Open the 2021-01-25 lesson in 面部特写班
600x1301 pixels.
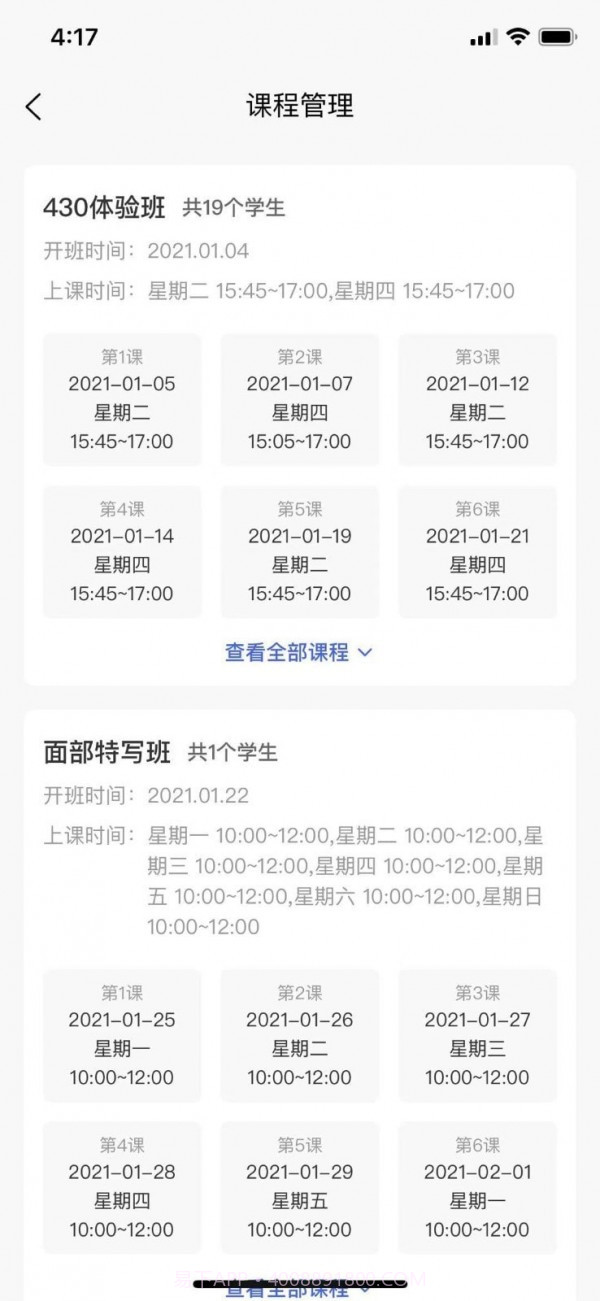pos(121,1035)
